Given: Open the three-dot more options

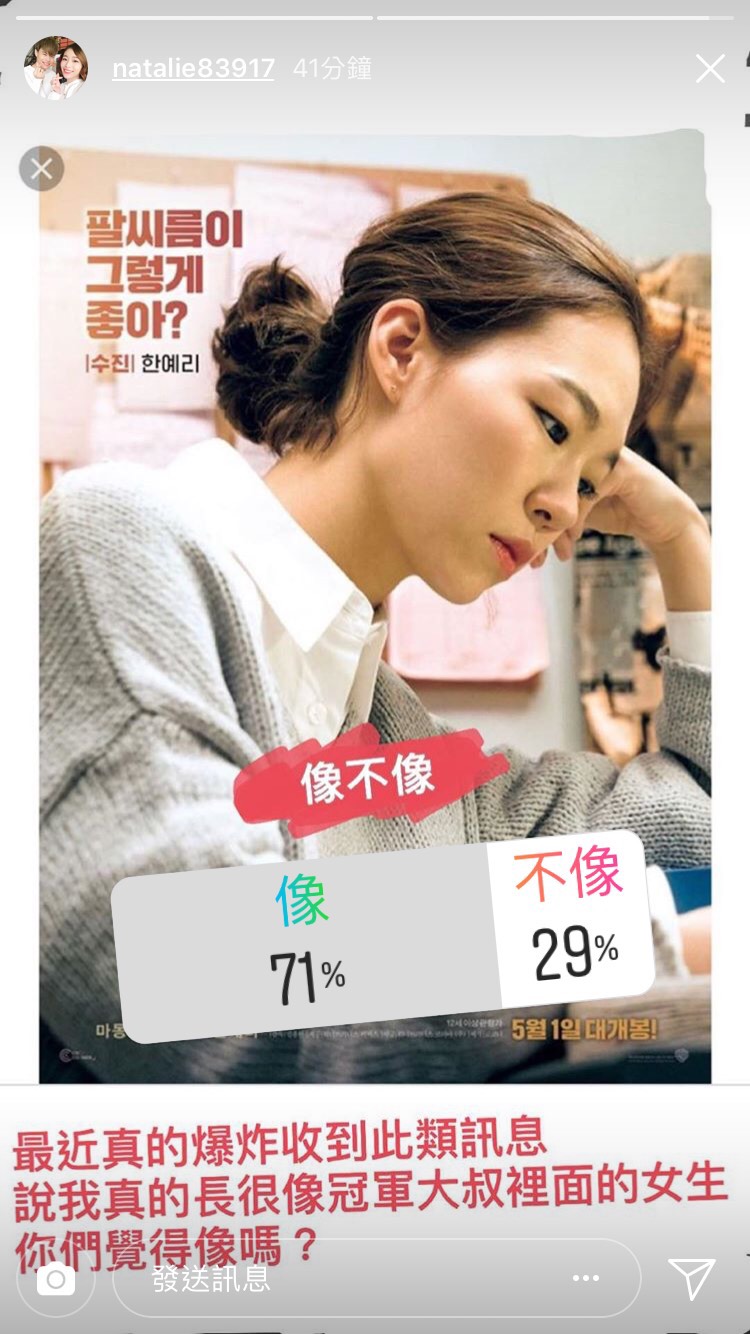Looking at the screenshot, I should click(x=586, y=1278).
